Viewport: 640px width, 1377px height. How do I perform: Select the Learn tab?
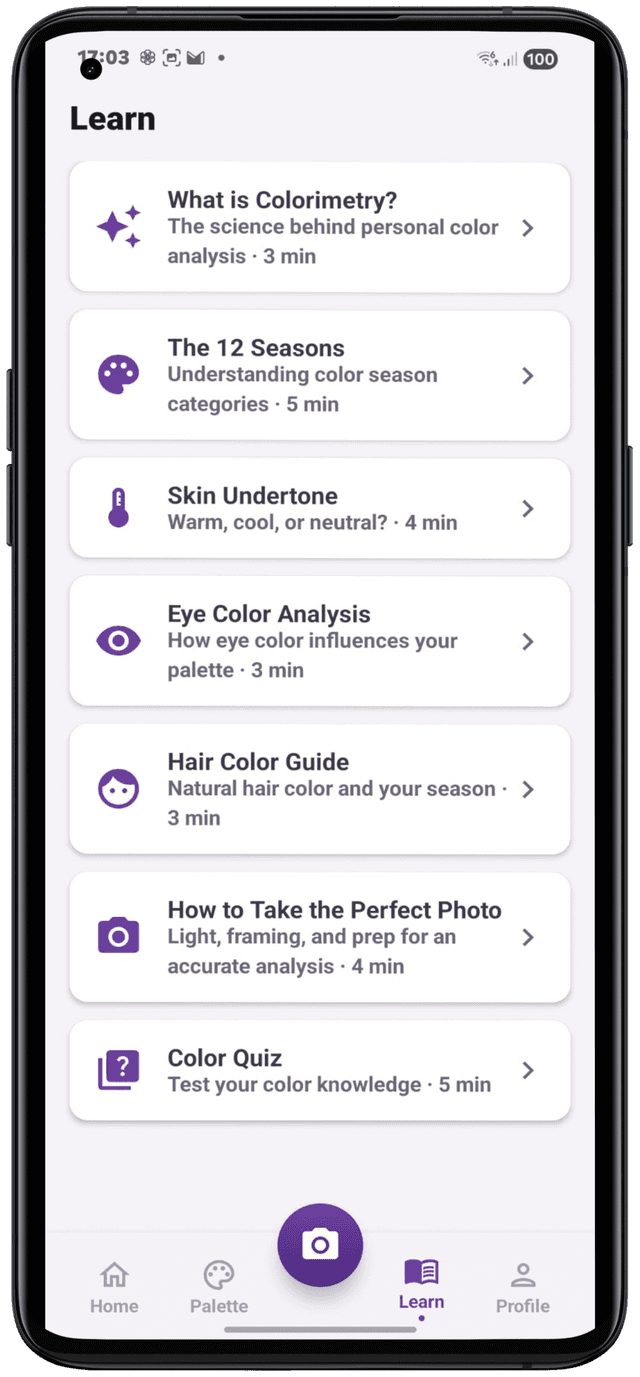point(421,1285)
